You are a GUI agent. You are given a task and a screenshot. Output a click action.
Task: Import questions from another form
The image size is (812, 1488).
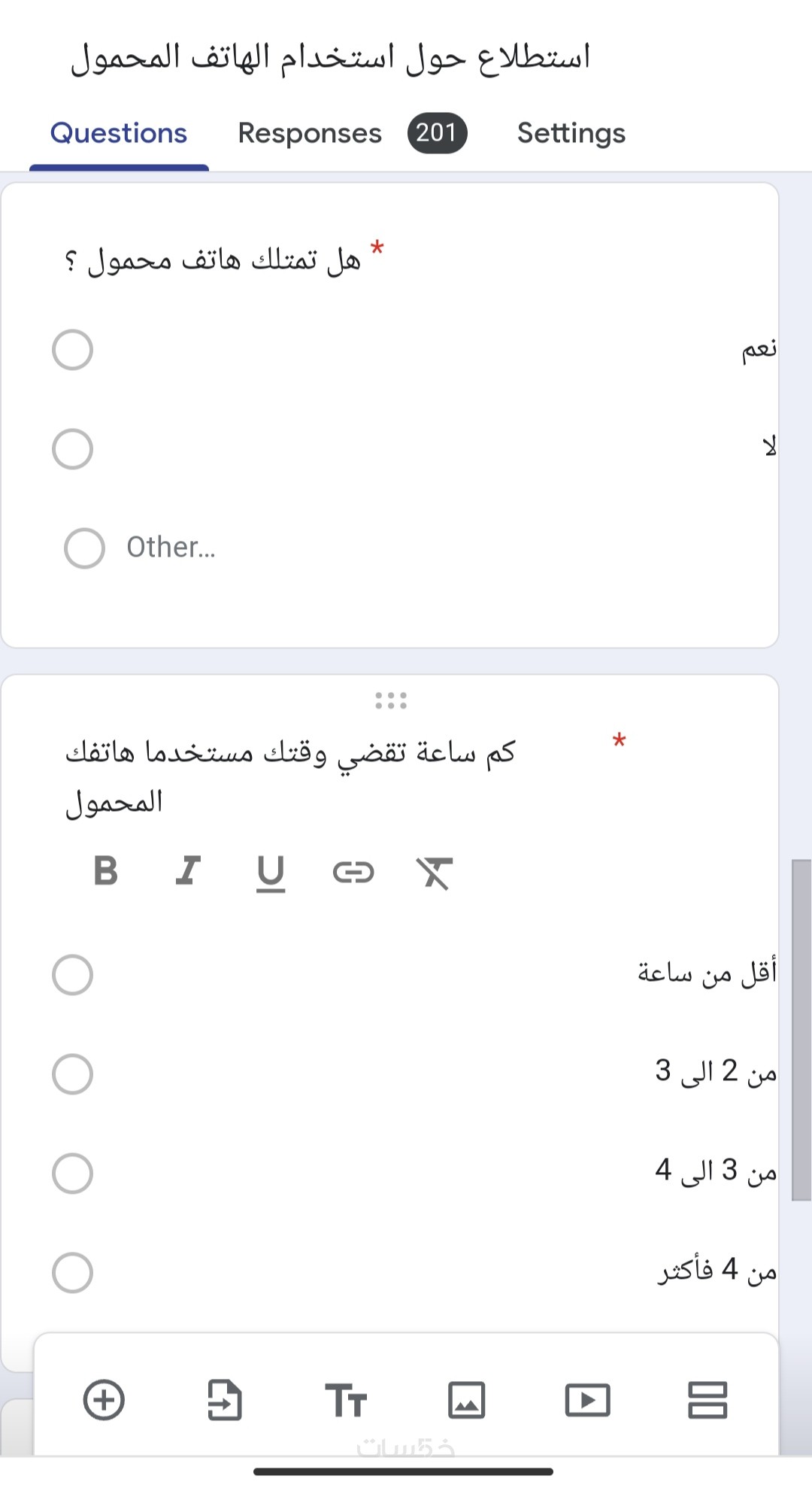point(224,1400)
